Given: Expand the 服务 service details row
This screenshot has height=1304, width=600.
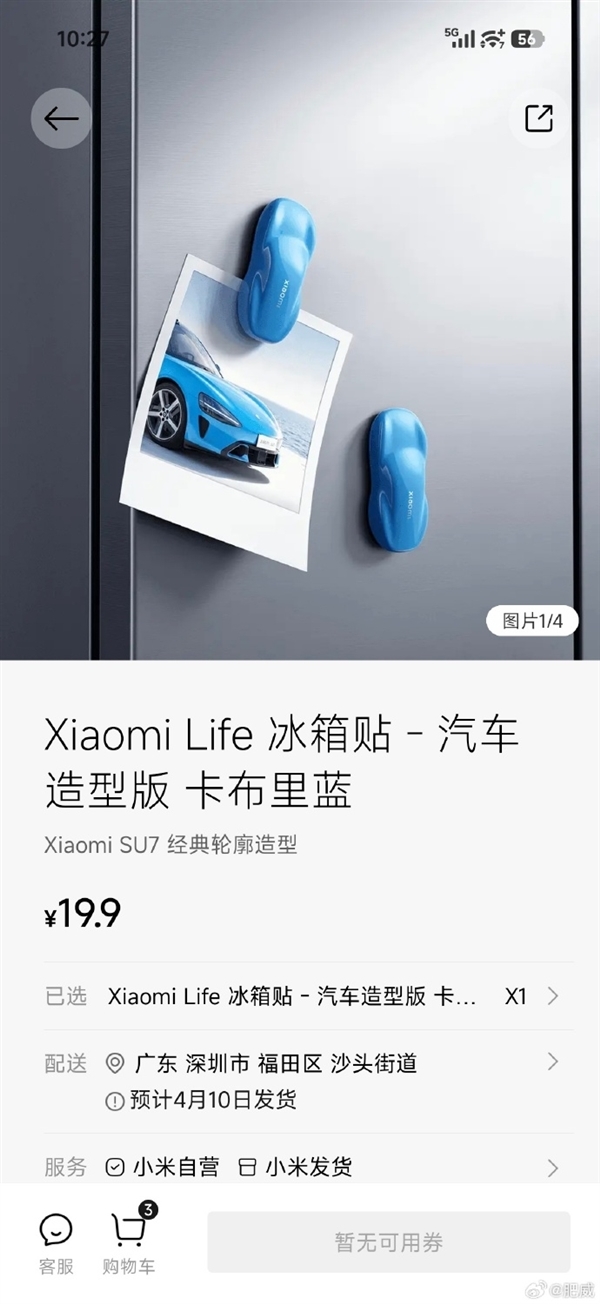Looking at the screenshot, I should (300, 1167).
